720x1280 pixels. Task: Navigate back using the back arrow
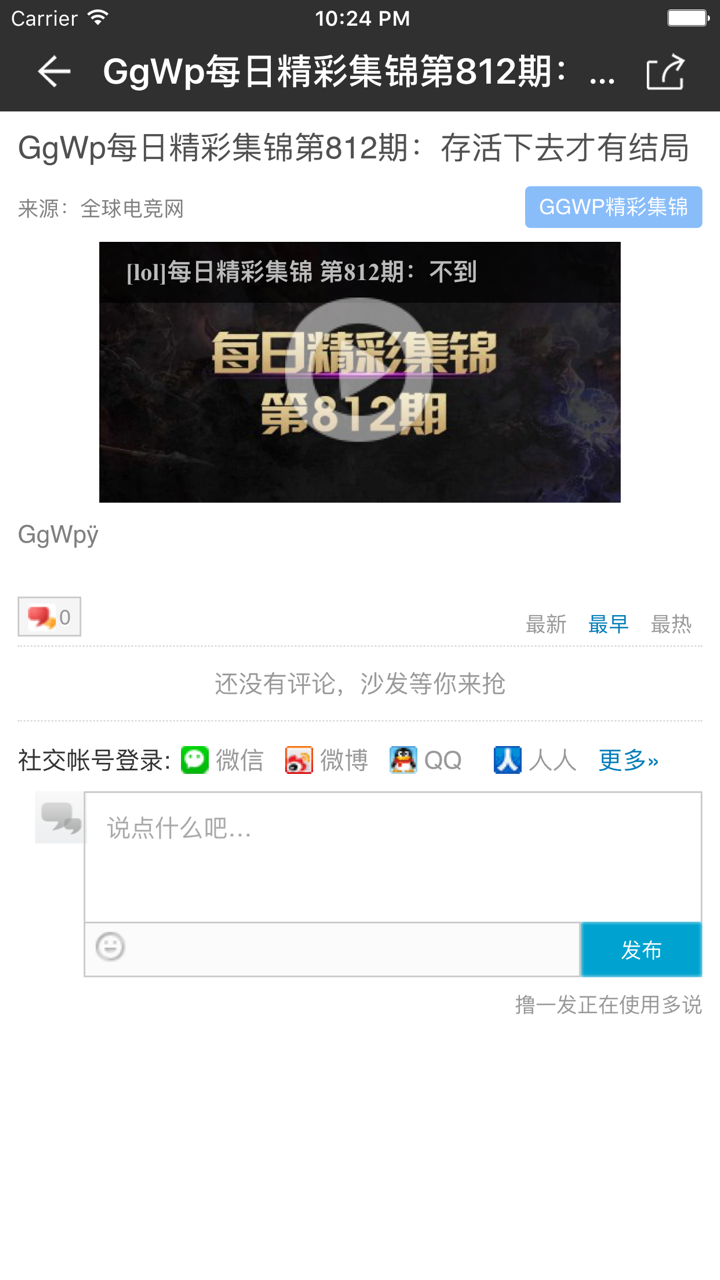click(52, 70)
